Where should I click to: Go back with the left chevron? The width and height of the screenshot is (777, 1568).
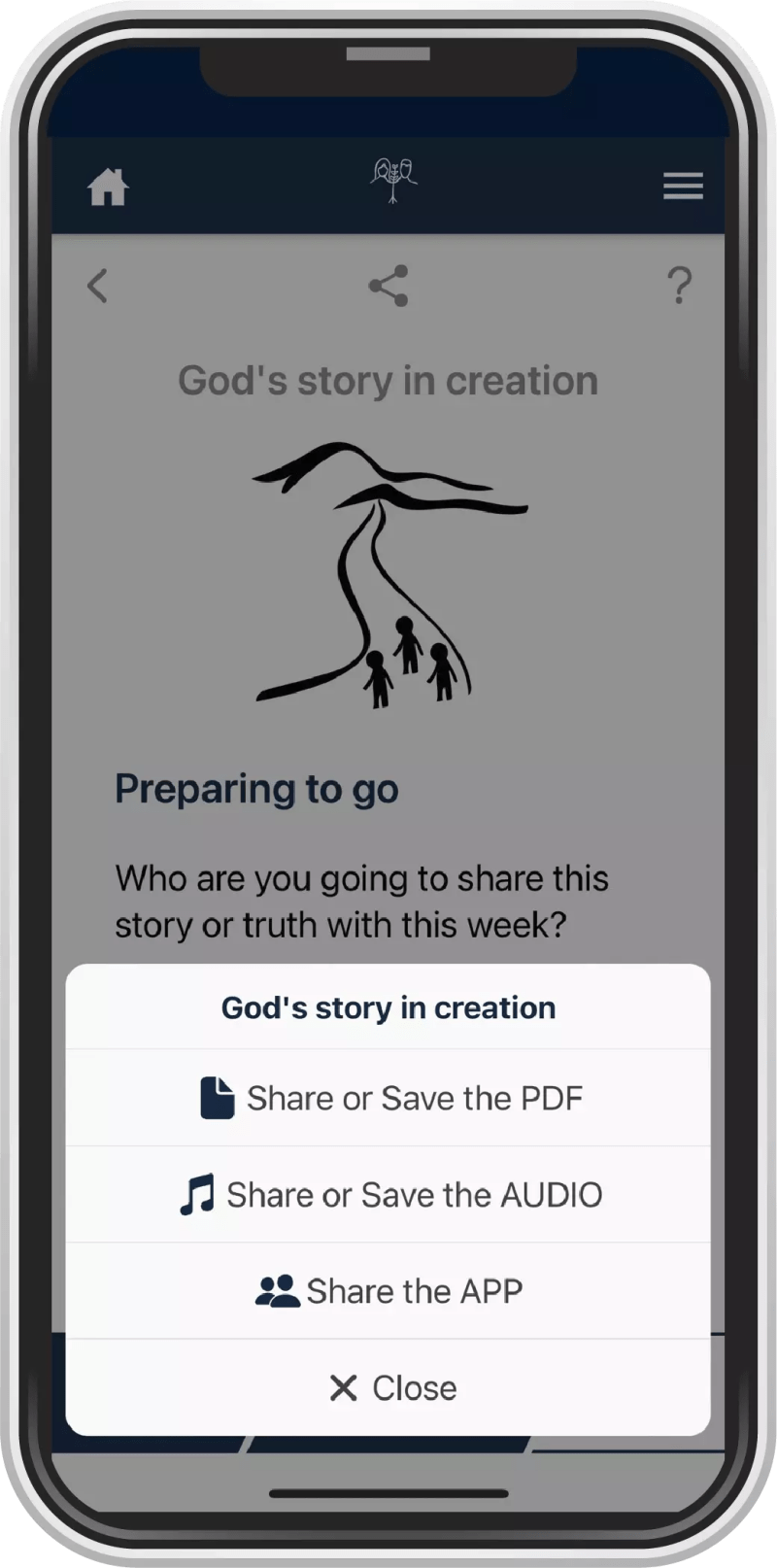pos(97,286)
